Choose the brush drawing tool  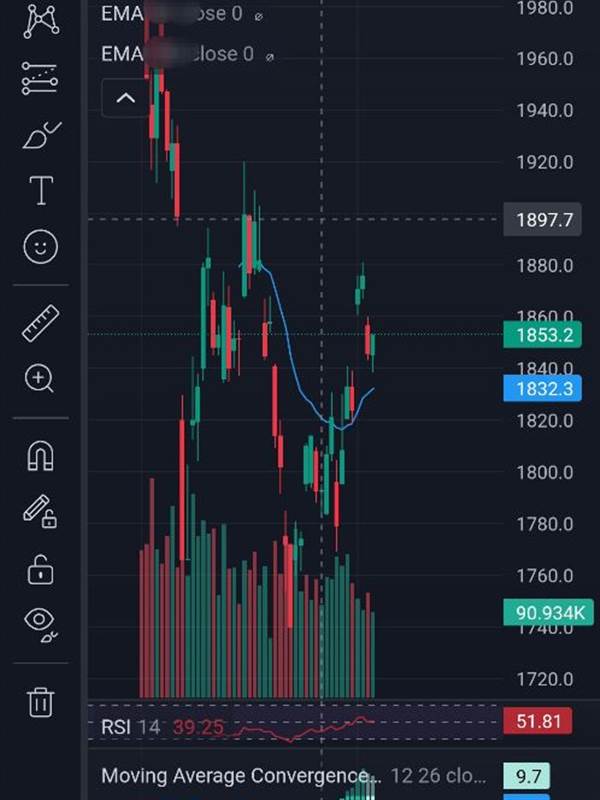[42, 136]
